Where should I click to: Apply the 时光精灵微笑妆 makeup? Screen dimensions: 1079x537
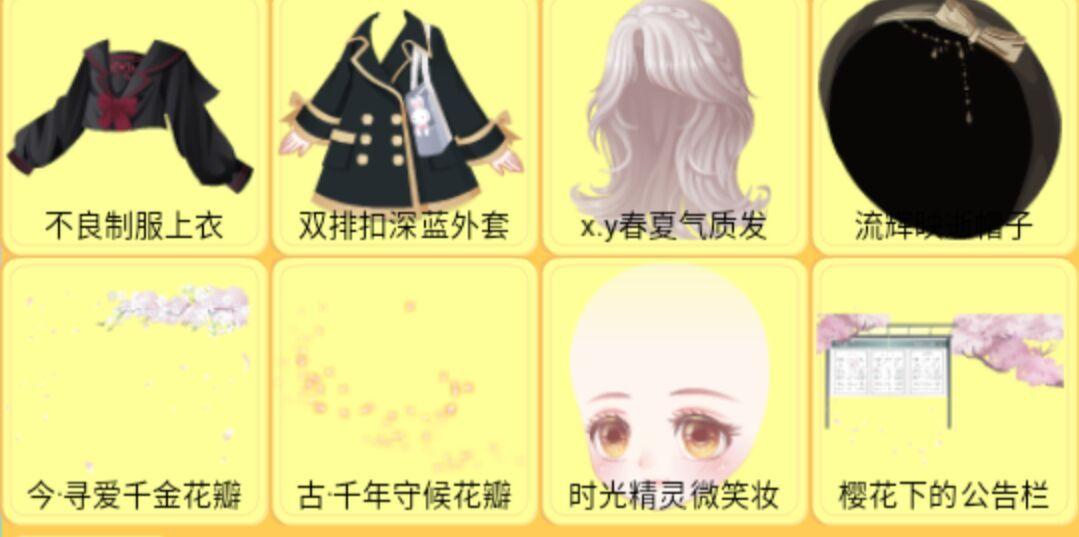[673, 390]
